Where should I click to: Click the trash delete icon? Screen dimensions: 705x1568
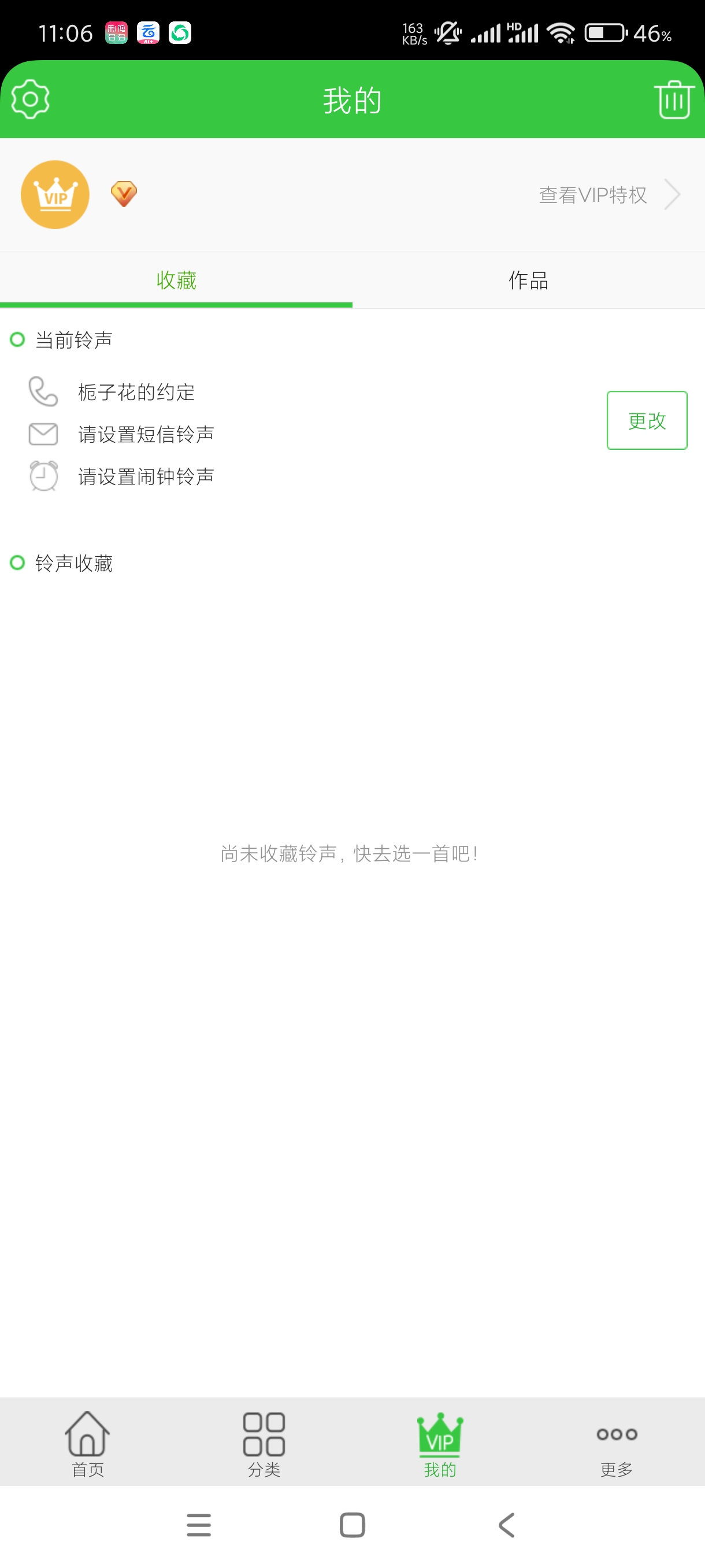(673, 98)
